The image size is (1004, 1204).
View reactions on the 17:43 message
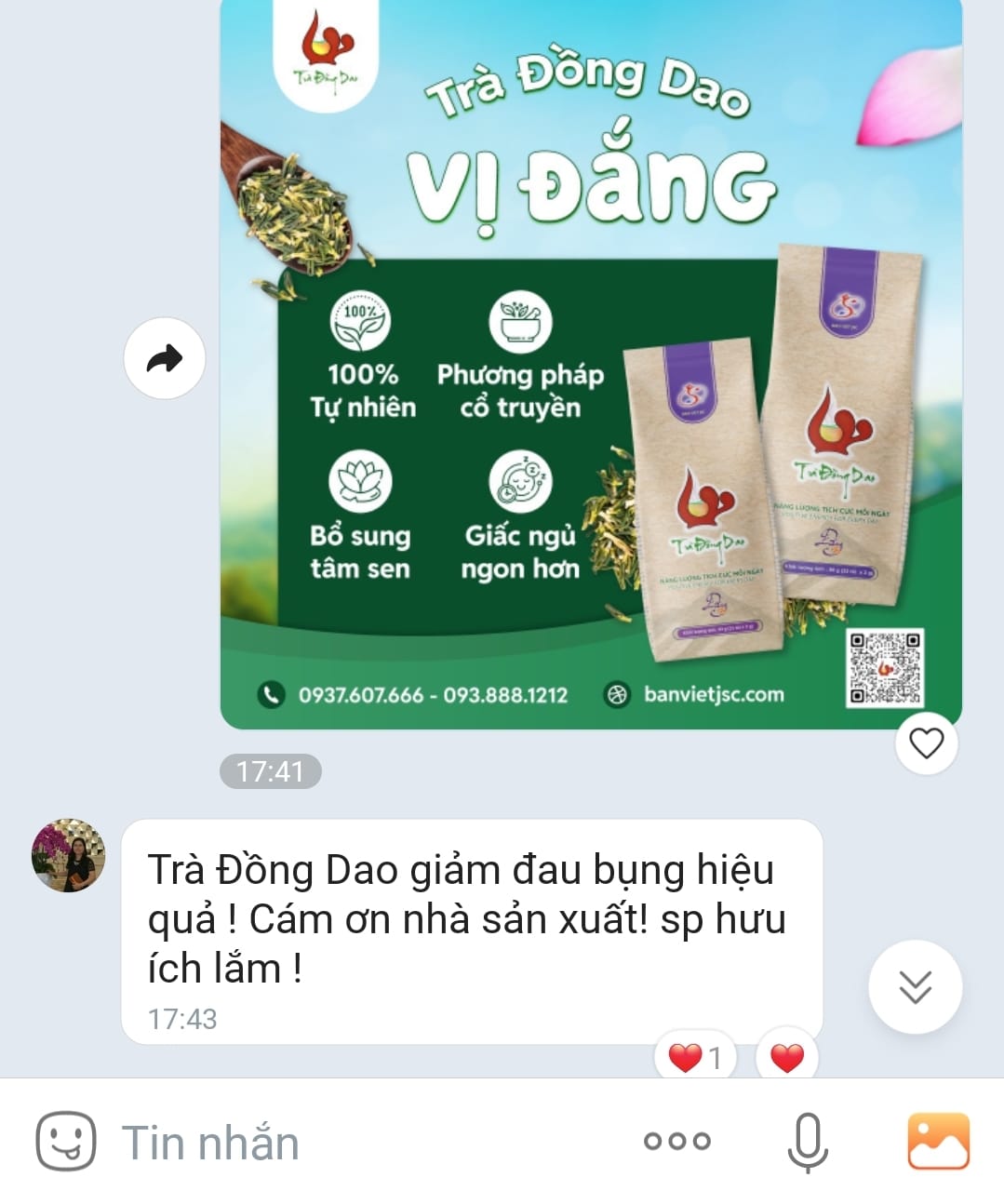(695, 1057)
